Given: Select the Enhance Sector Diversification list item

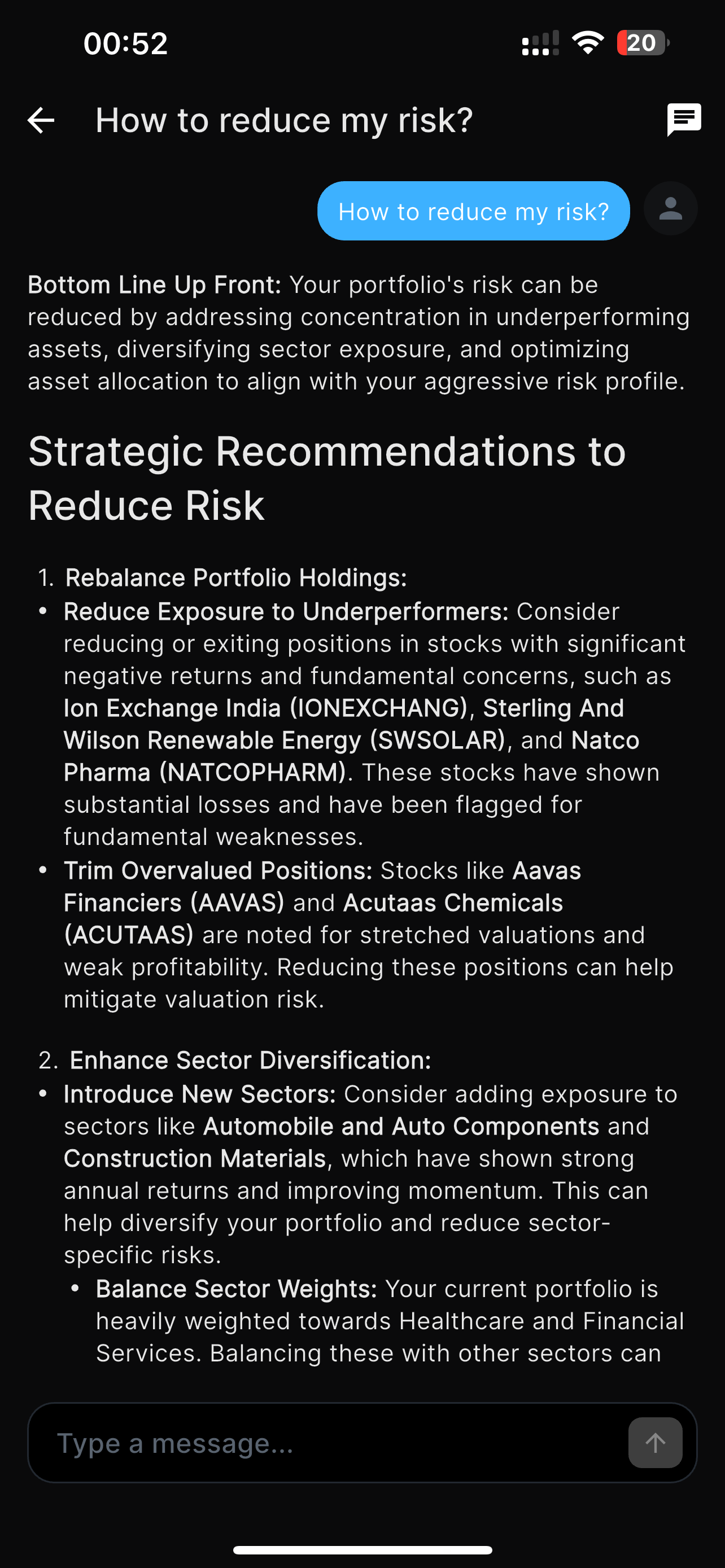Looking at the screenshot, I should (x=250, y=1060).
